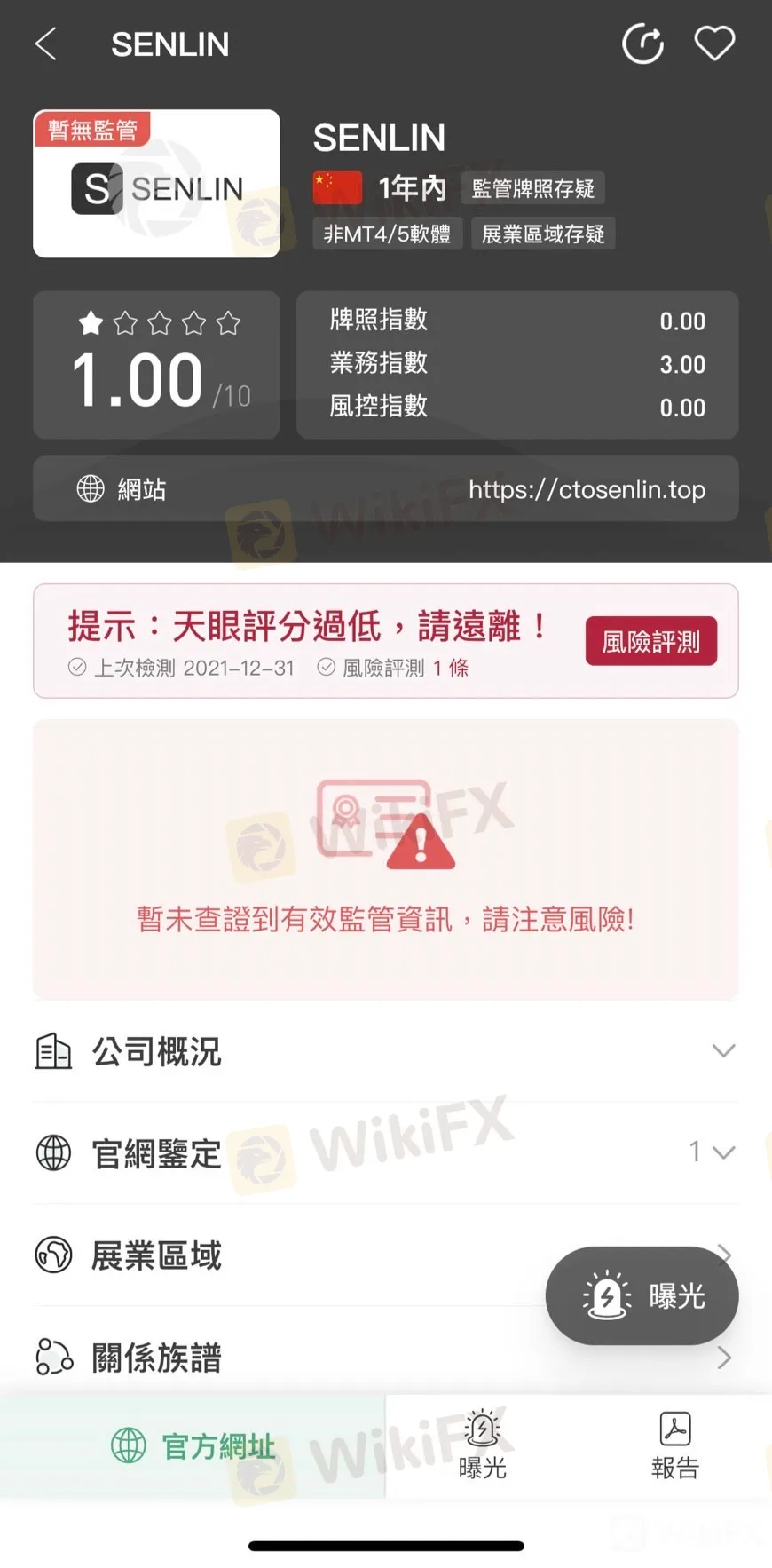The width and height of the screenshot is (772, 1568).
Task: Go back from the SENLIN page
Action: point(46,44)
